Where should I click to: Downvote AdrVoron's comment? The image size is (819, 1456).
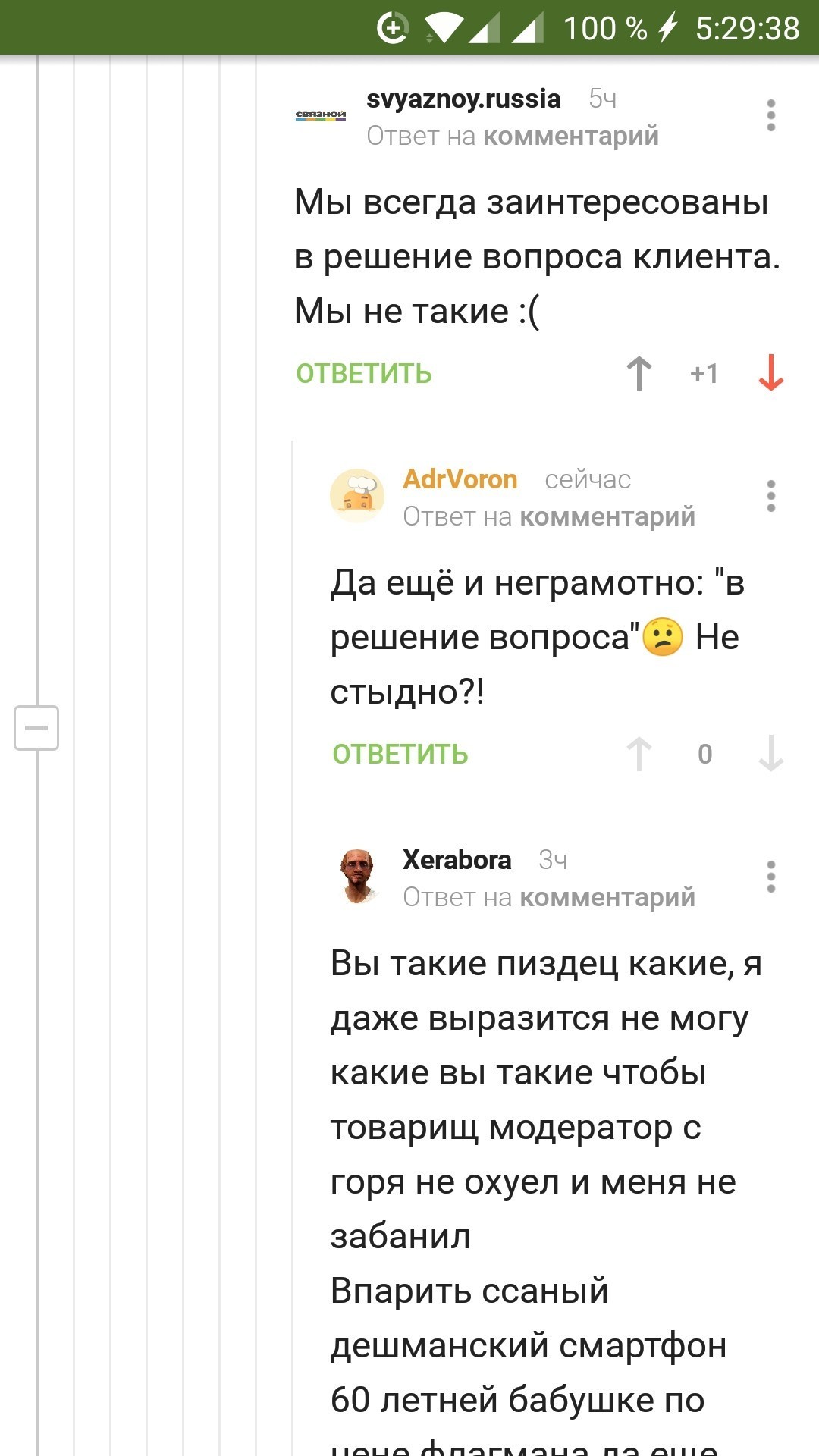(x=770, y=754)
